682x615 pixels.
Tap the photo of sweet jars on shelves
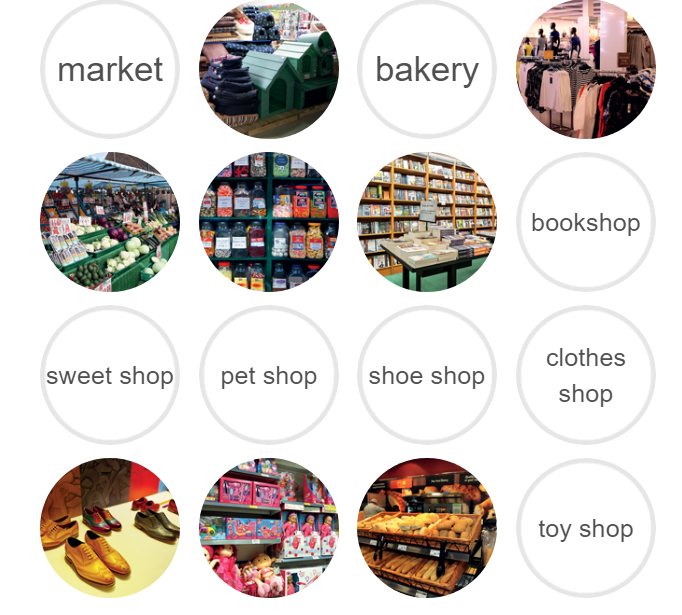point(269,222)
